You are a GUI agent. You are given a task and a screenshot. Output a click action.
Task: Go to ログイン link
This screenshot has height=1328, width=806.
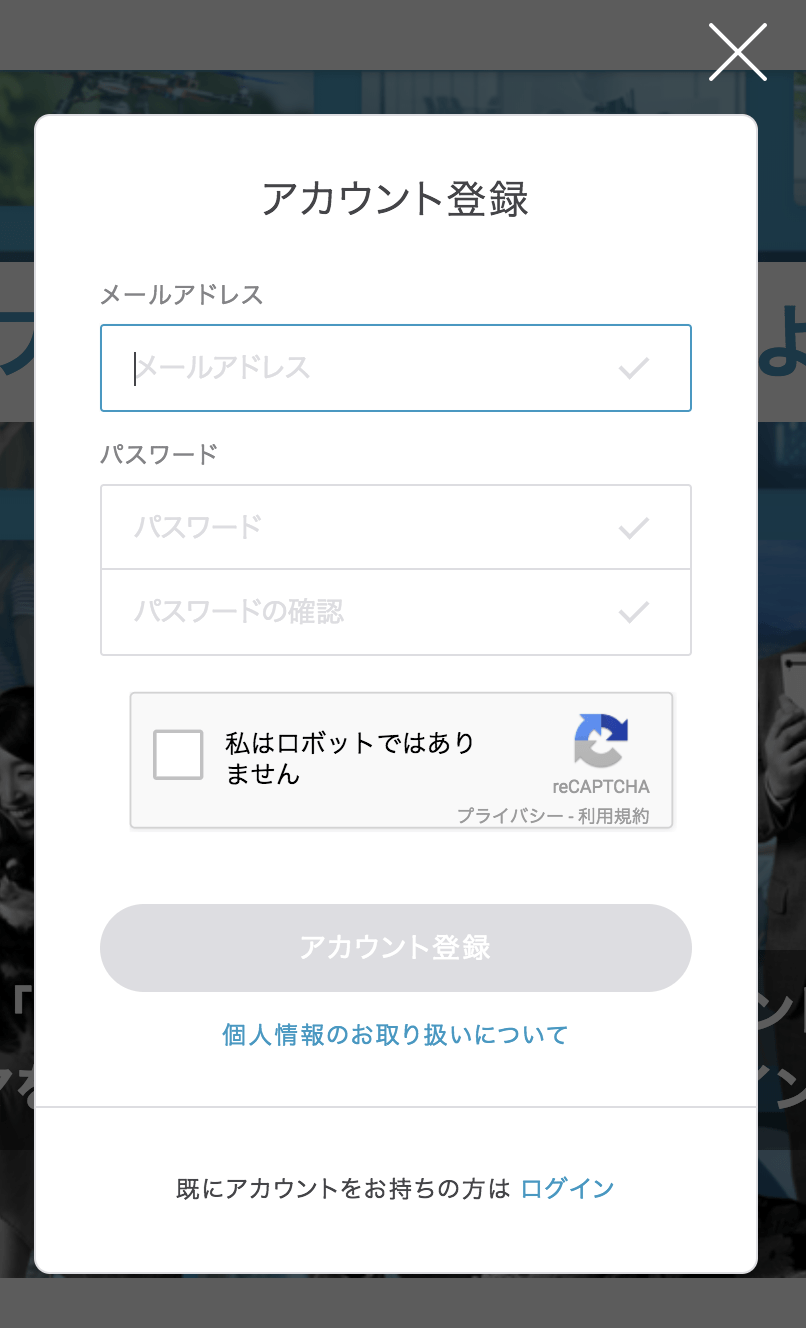click(x=568, y=1189)
